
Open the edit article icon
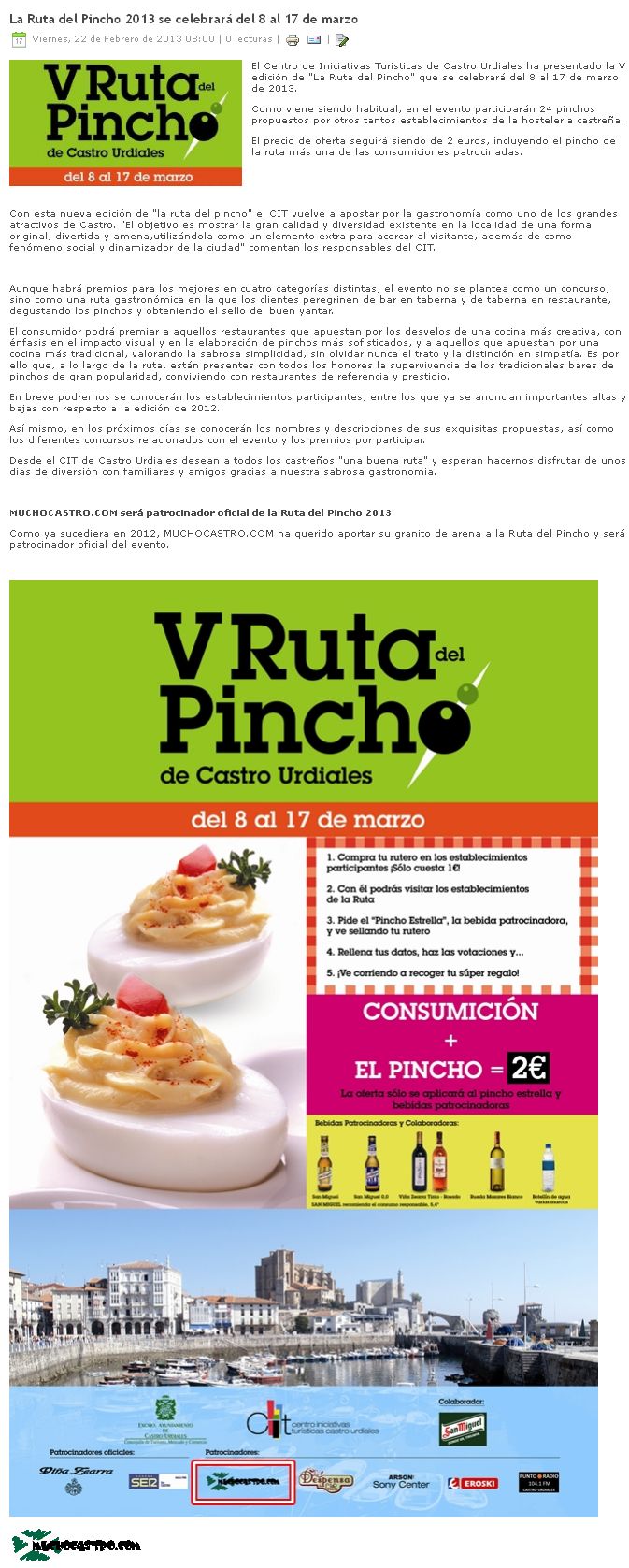point(342,40)
